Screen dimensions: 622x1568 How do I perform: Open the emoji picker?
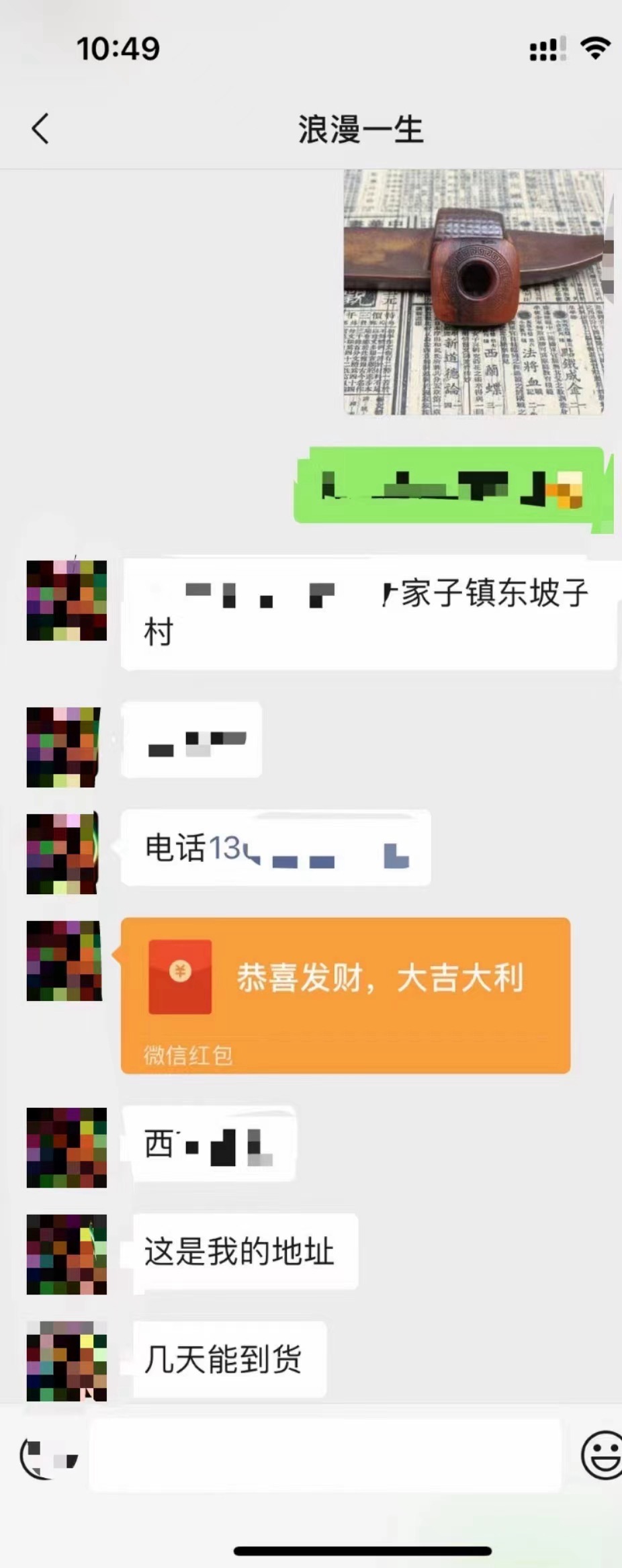[x=601, y=1456]
